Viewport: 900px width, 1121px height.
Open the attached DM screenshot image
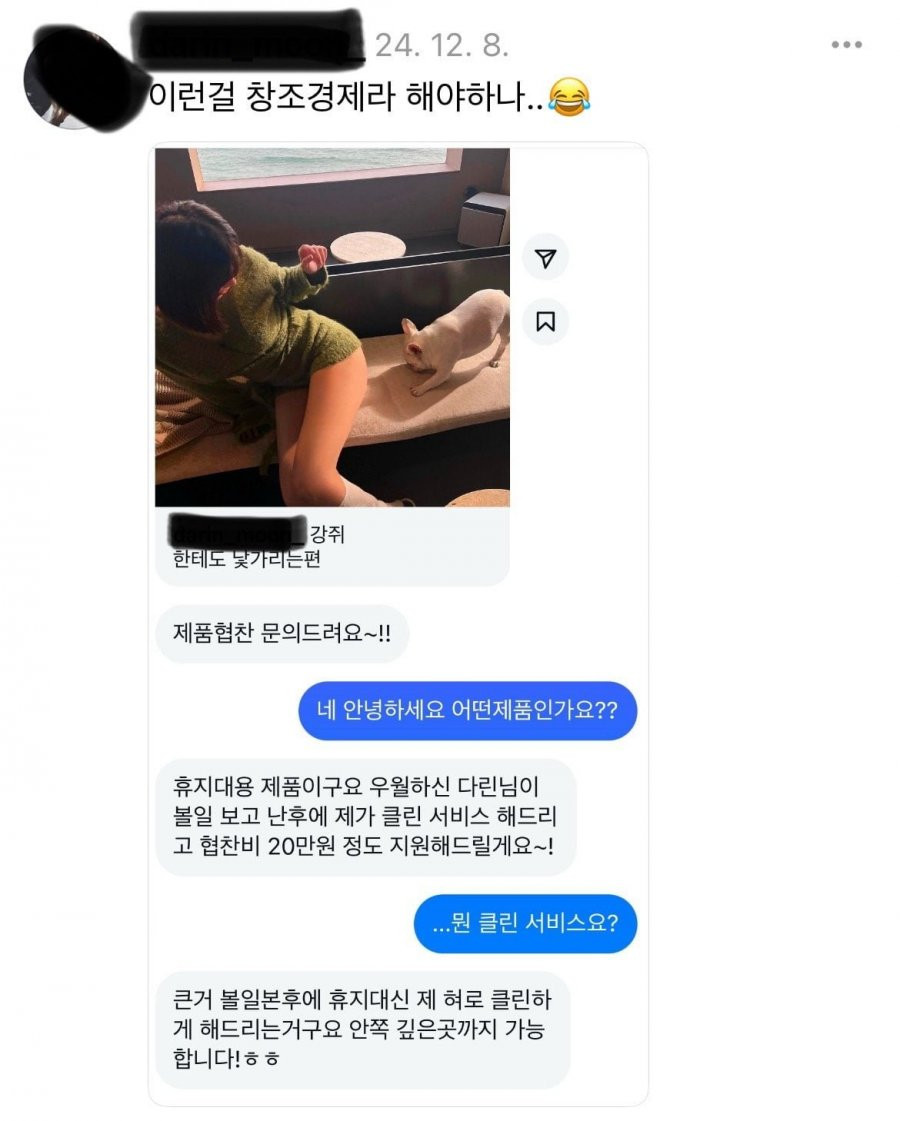pos(398,620)
